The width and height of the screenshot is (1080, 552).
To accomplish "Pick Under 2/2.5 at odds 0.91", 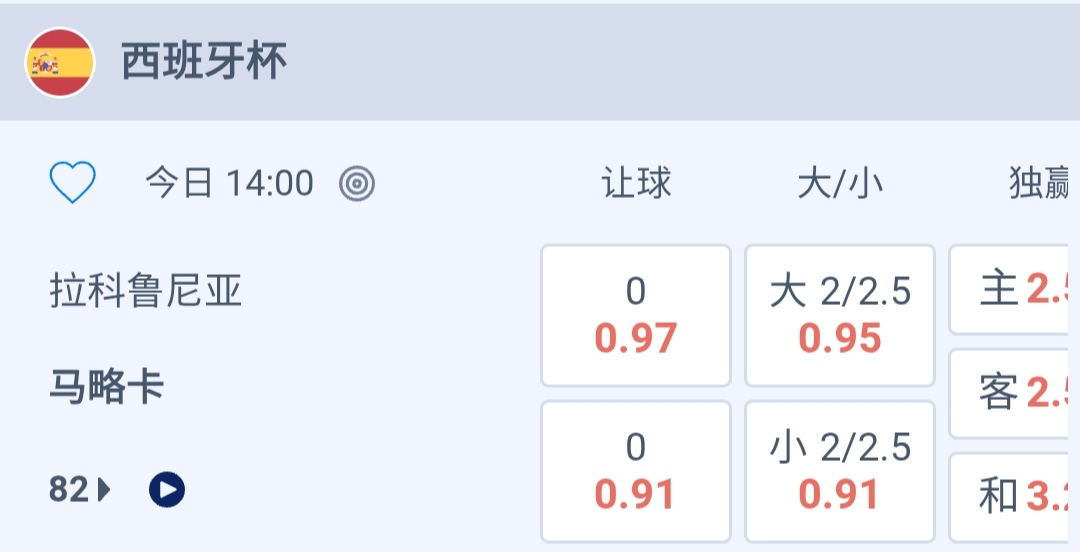I will tap(840, 471).
